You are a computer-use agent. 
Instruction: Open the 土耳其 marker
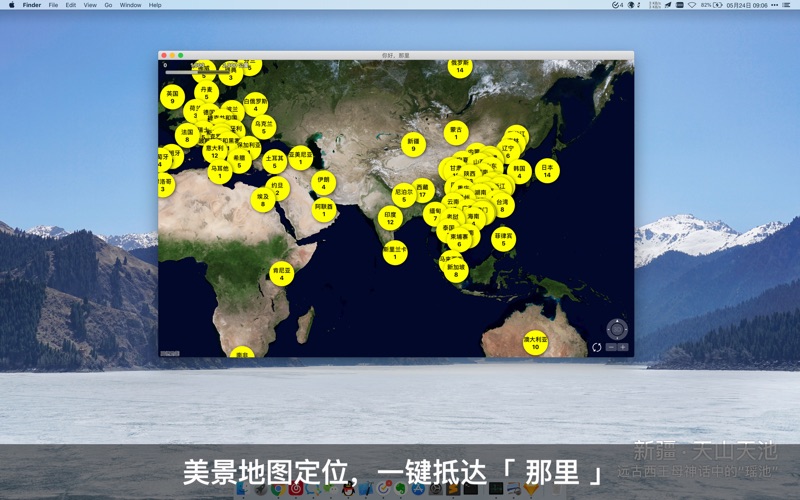click(x=275, y=161)
